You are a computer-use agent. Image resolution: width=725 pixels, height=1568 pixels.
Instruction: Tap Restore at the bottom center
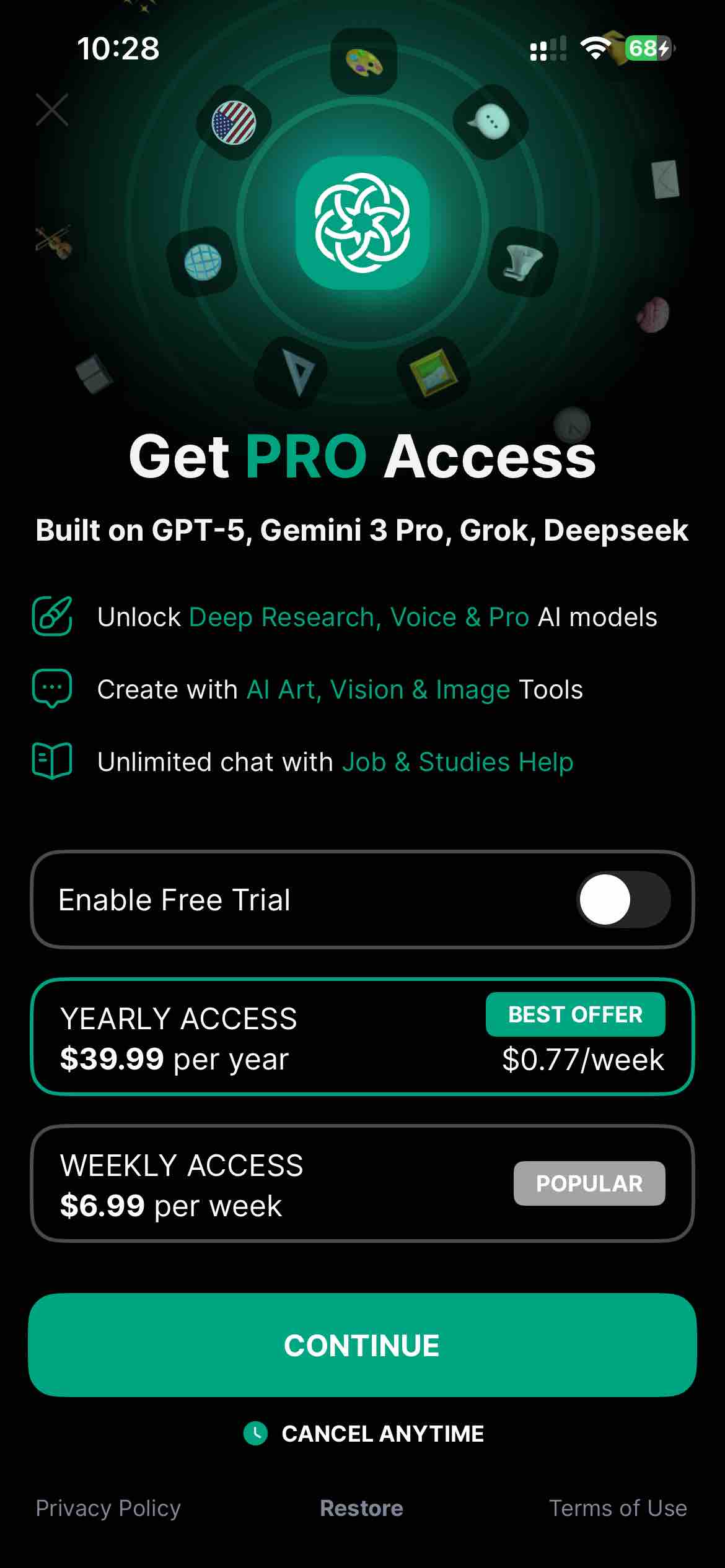click(361, 1509)
